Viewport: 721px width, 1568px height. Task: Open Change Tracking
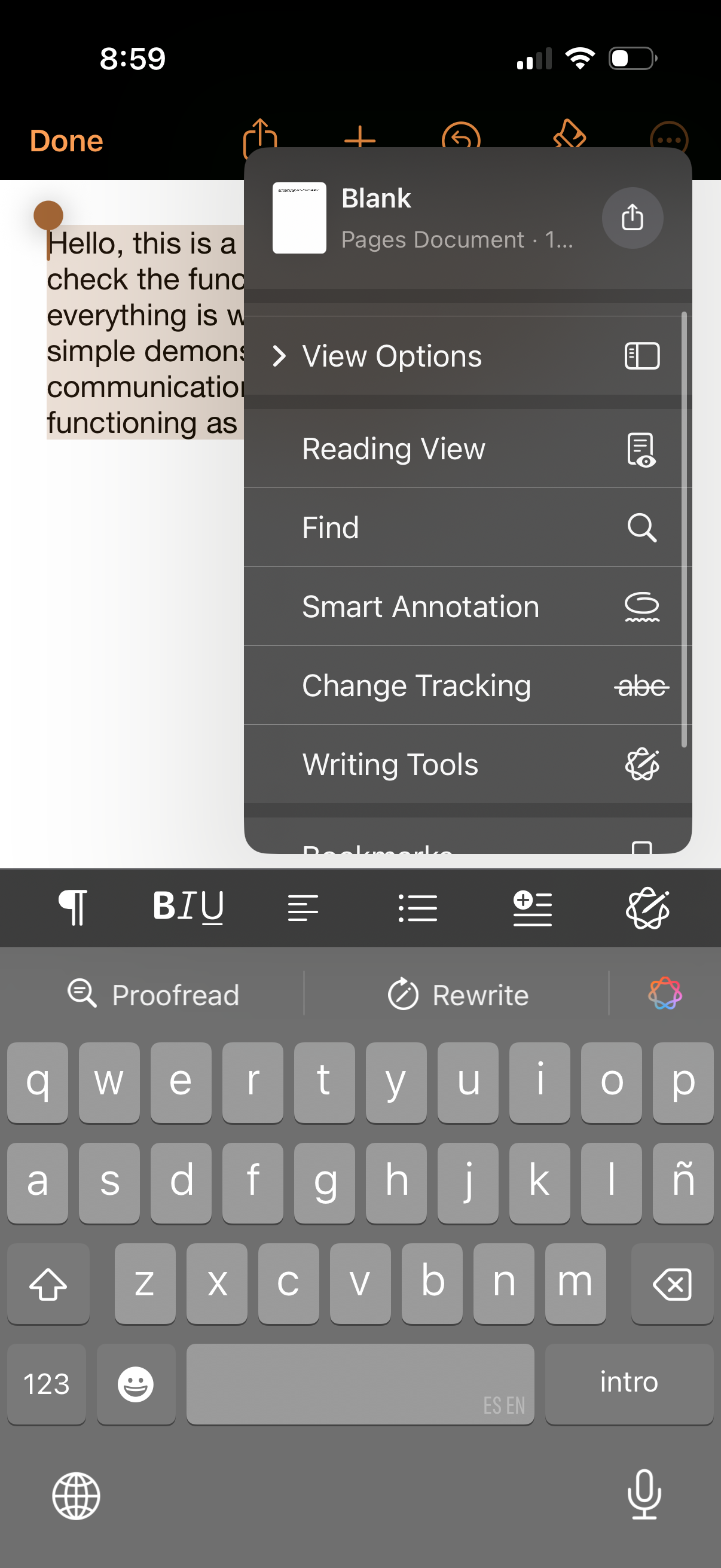(x=467, y=686)
